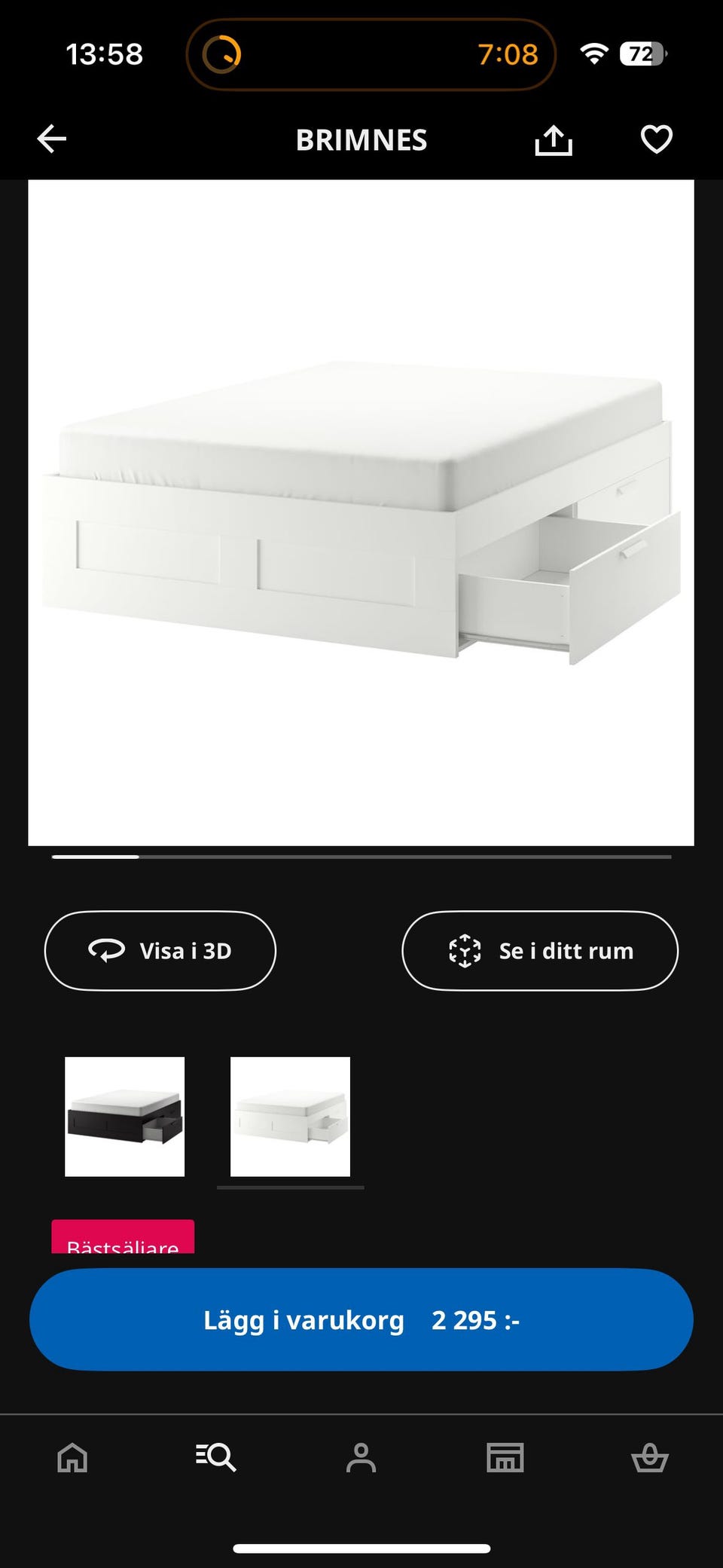Image resolution: width=723 pixels, height=1568 pixels.
Task: Toggle favorite status with the heart icon
Action: tap(656, 139)
